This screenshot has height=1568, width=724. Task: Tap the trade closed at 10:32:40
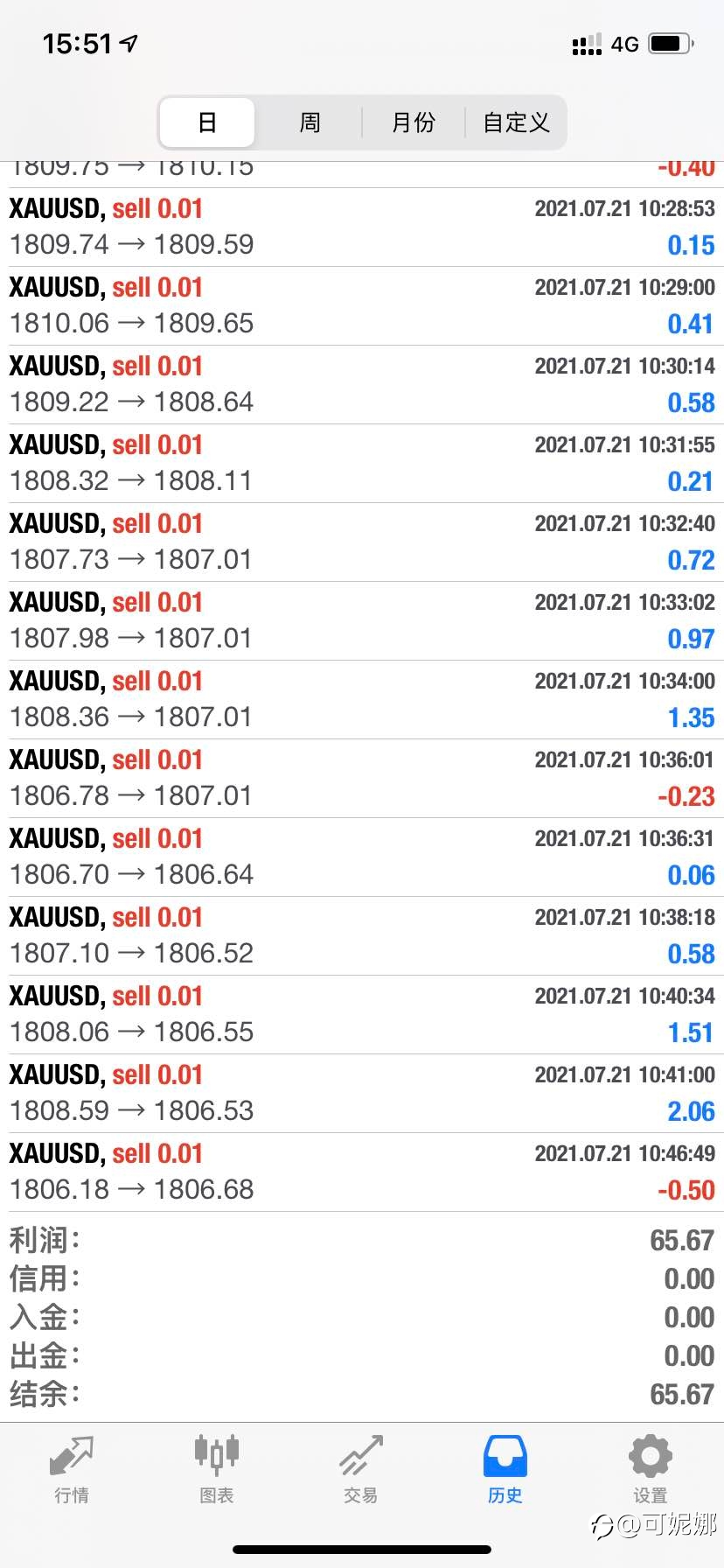tap(362, 542)
